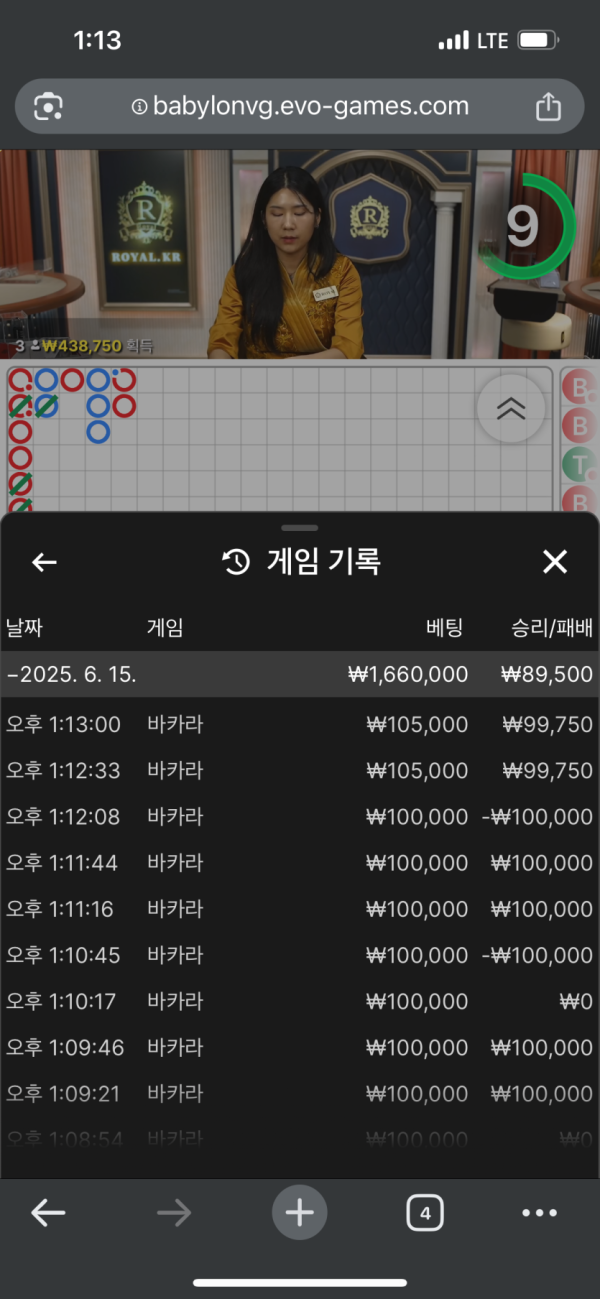Collapse the 2025. 6. 15. date group
This screenshot has height=1299, width=600.
(72, 674)
